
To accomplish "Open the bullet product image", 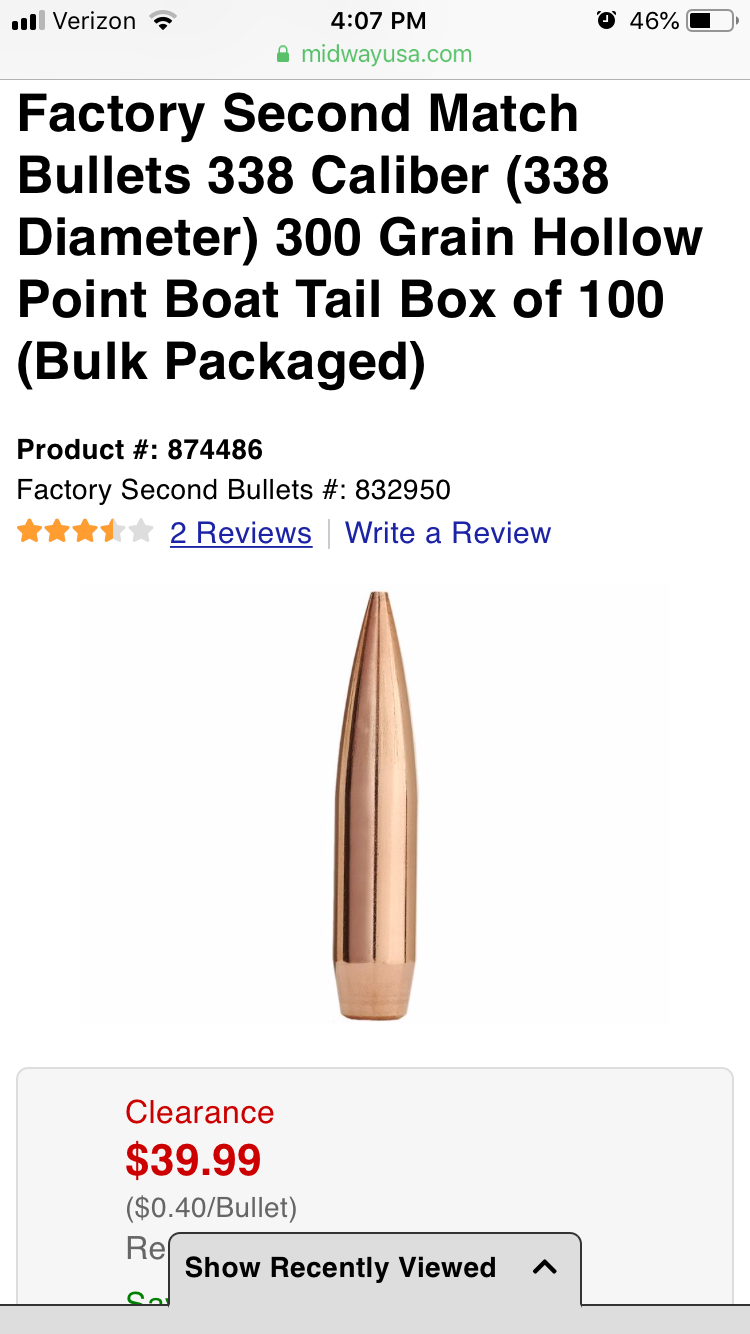I will (x=375, y=806).
